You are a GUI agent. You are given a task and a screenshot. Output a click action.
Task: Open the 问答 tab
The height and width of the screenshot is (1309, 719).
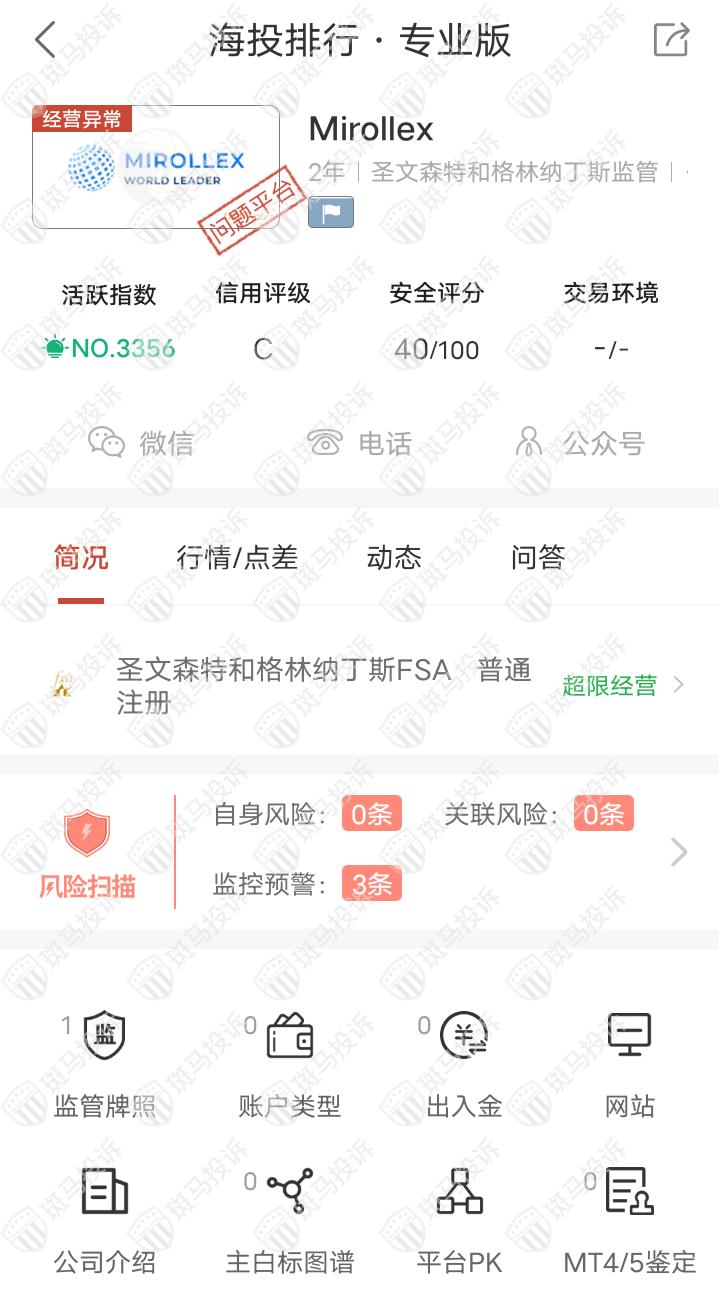pos(538,557)
